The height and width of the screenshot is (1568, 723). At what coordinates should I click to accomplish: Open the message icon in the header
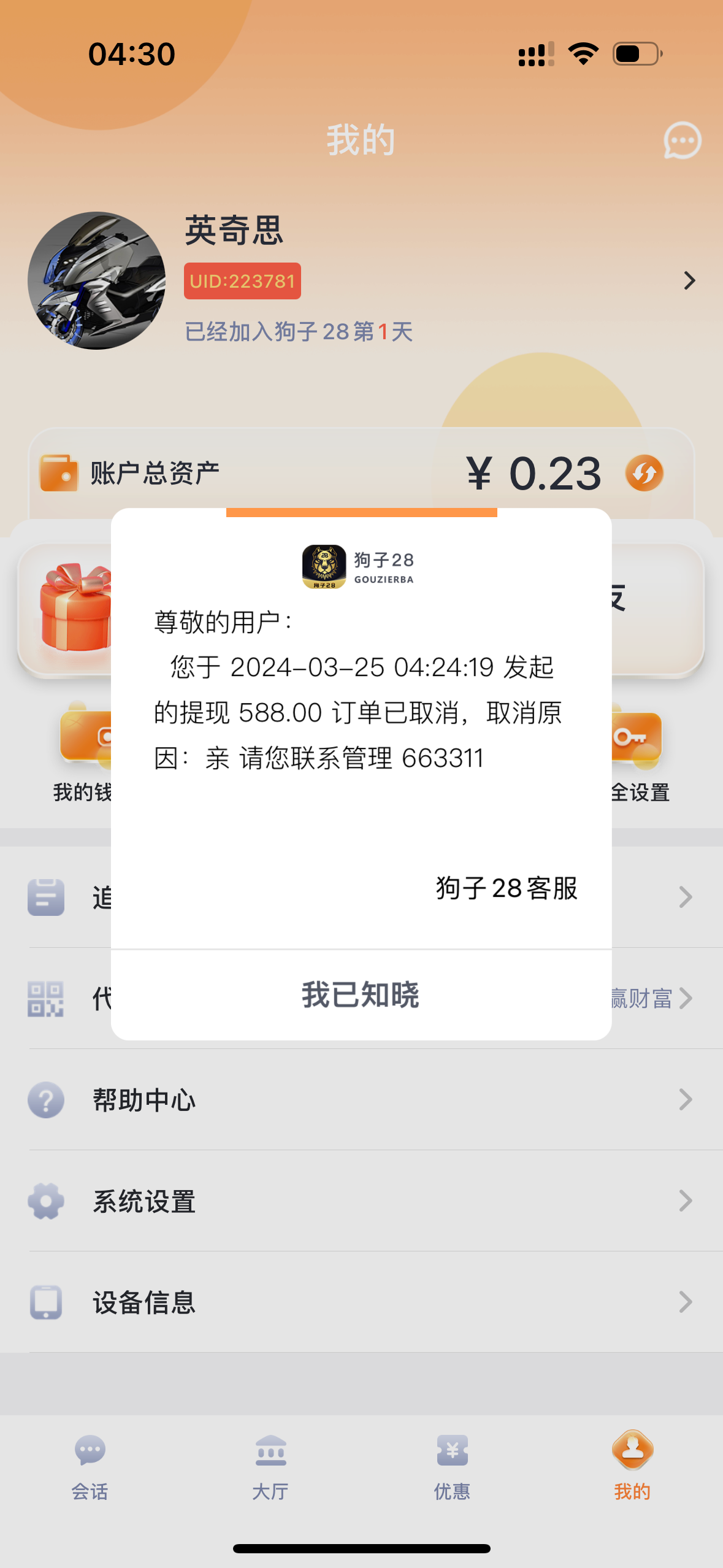(x=682, y=140)
